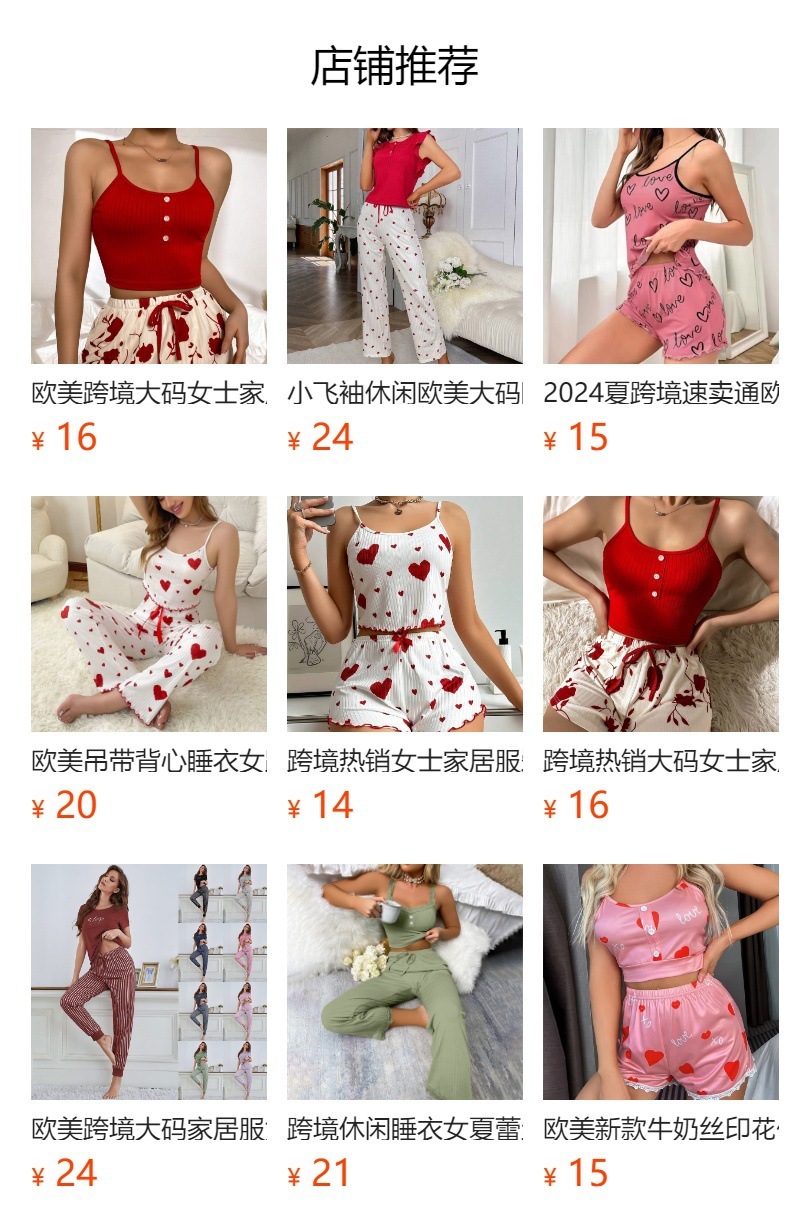The height and width of the screenshot is (1232, 790).
Task: Open the 欧美跨境大码家居服 striped set
Action: pos(148,982)
